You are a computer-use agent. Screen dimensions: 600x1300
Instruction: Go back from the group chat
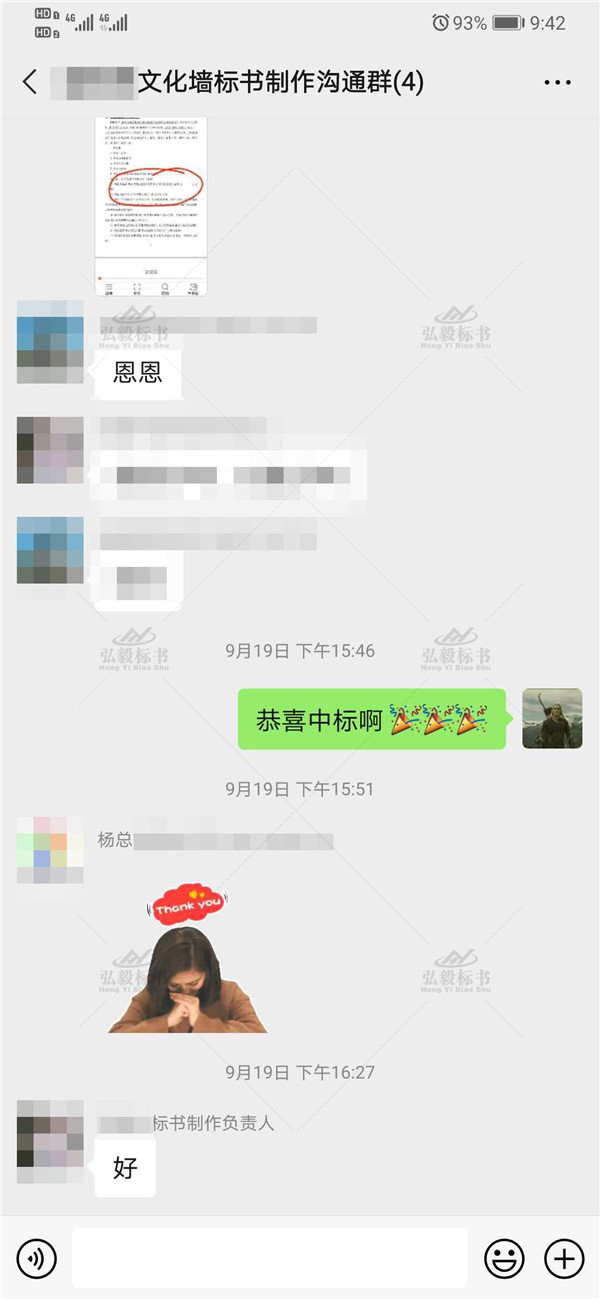point(30,82)
